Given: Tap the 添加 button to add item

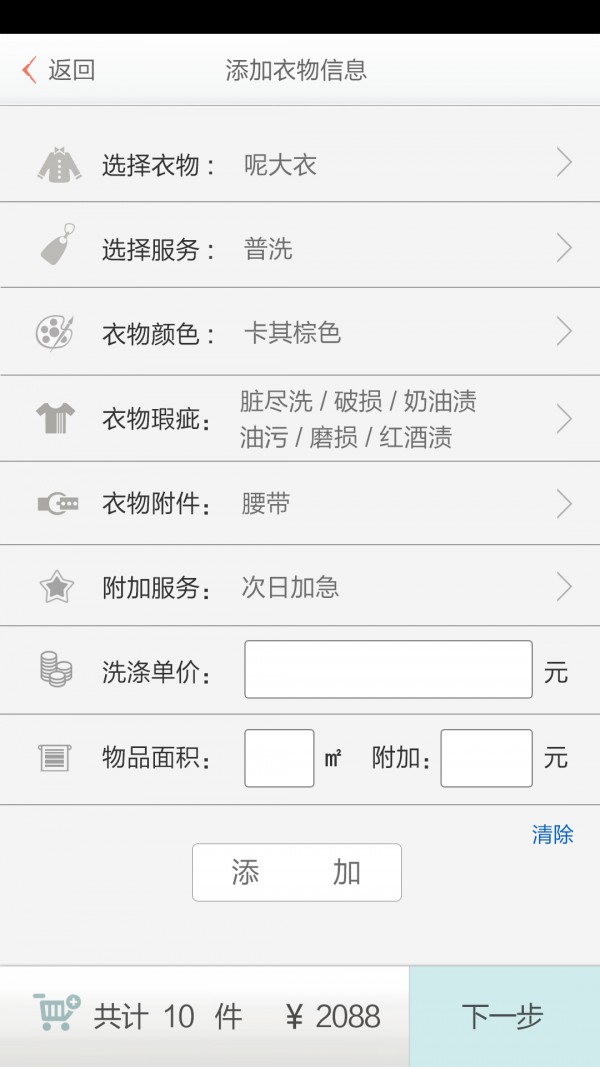Looking at the screenshot, I should [x=297, y=873].
